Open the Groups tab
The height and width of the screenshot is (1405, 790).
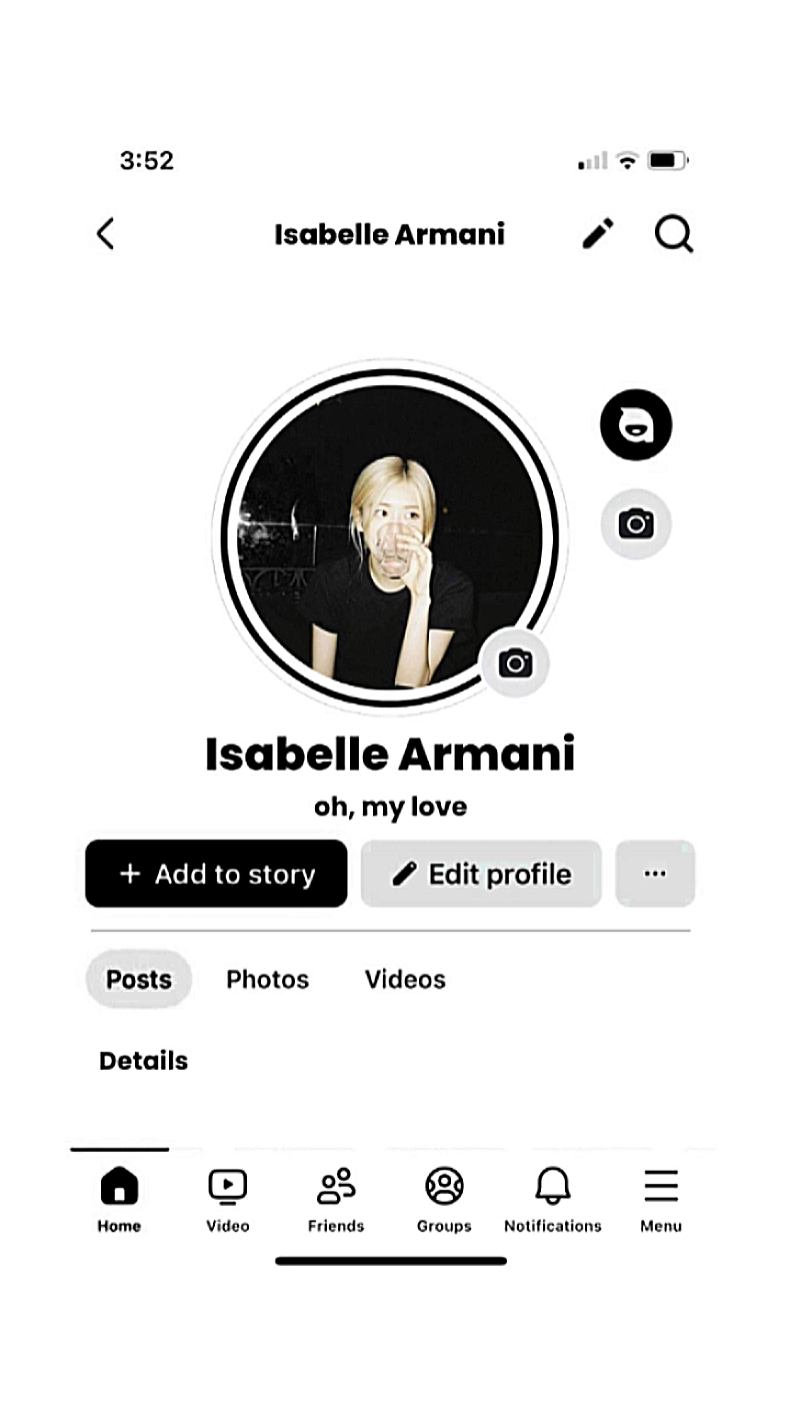coord(444,1198)
